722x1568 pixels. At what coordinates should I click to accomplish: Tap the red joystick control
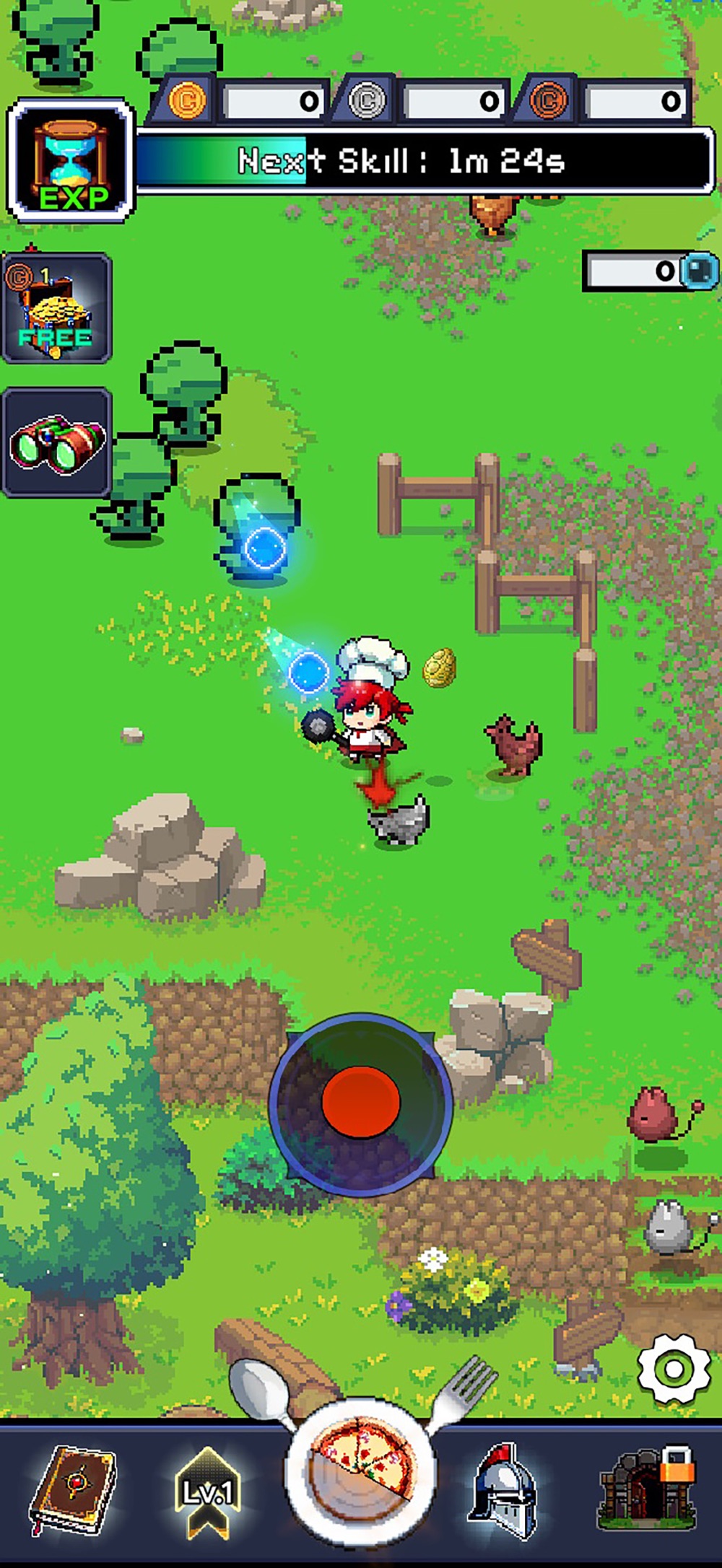(360, 1103)
